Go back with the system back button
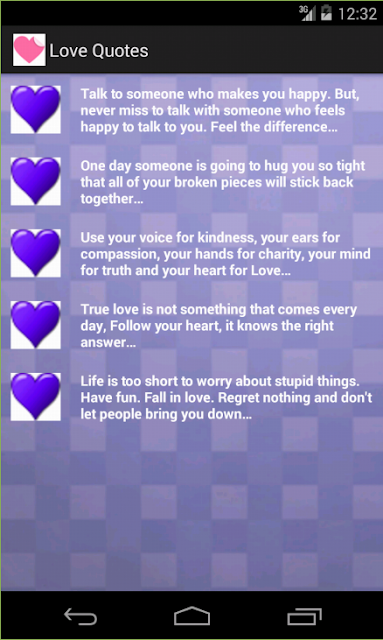This screenshot has height=640, width=383. 80,616
